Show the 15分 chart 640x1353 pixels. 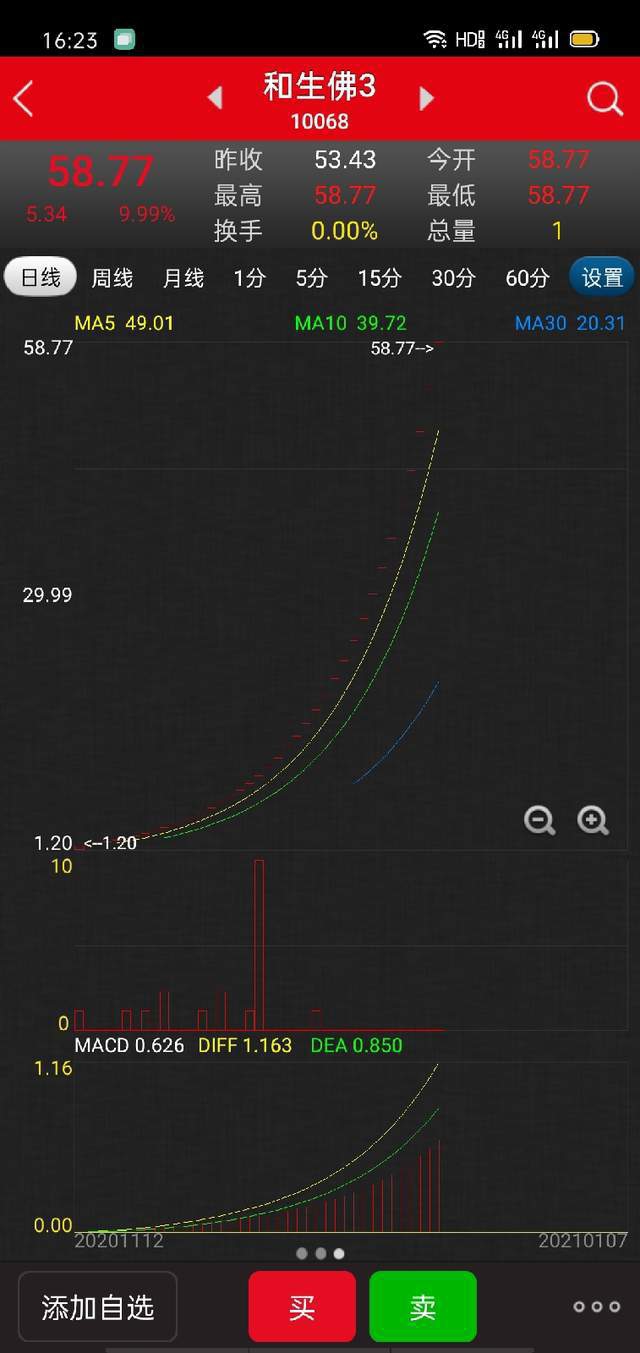[379, 277]
